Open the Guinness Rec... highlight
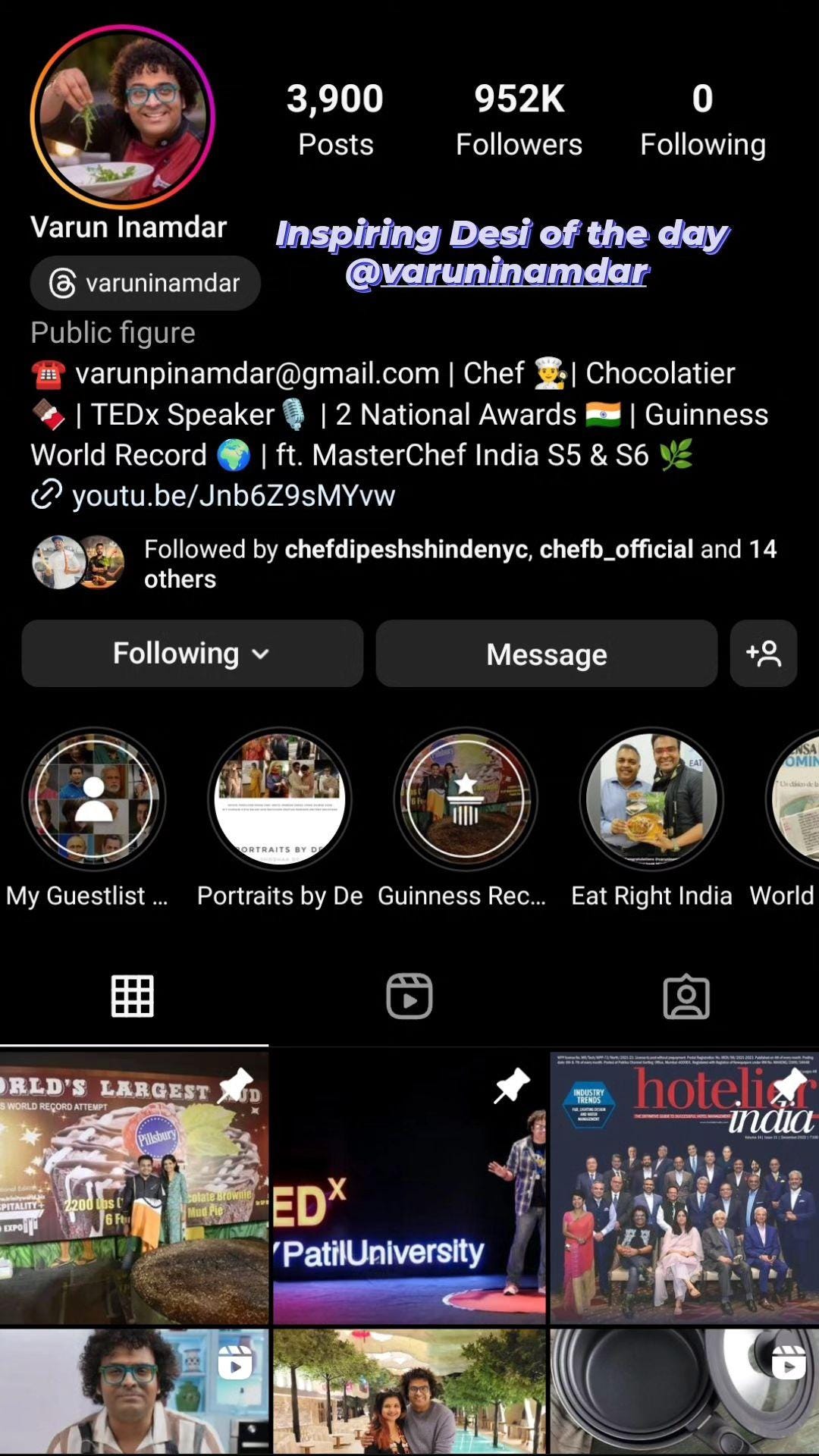 click(x=465, y=799)
